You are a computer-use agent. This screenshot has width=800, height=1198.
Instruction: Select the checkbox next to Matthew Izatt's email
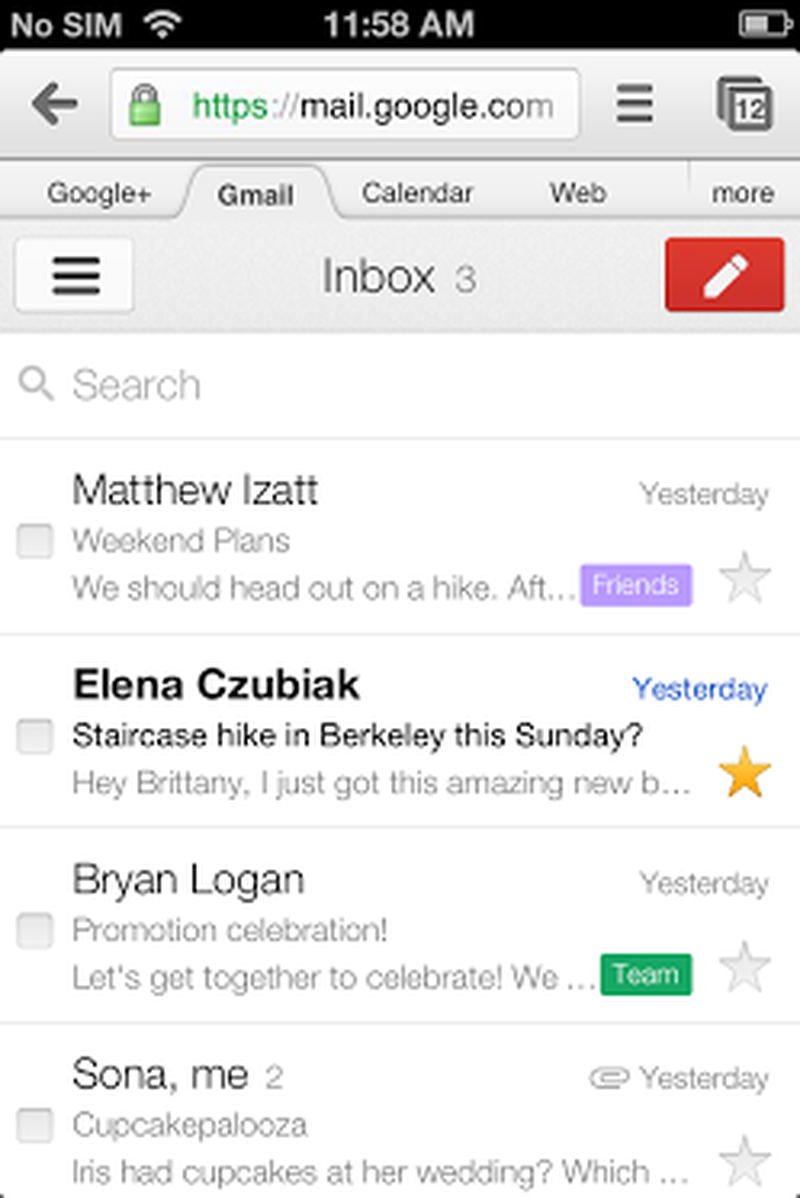click(35, 541)
